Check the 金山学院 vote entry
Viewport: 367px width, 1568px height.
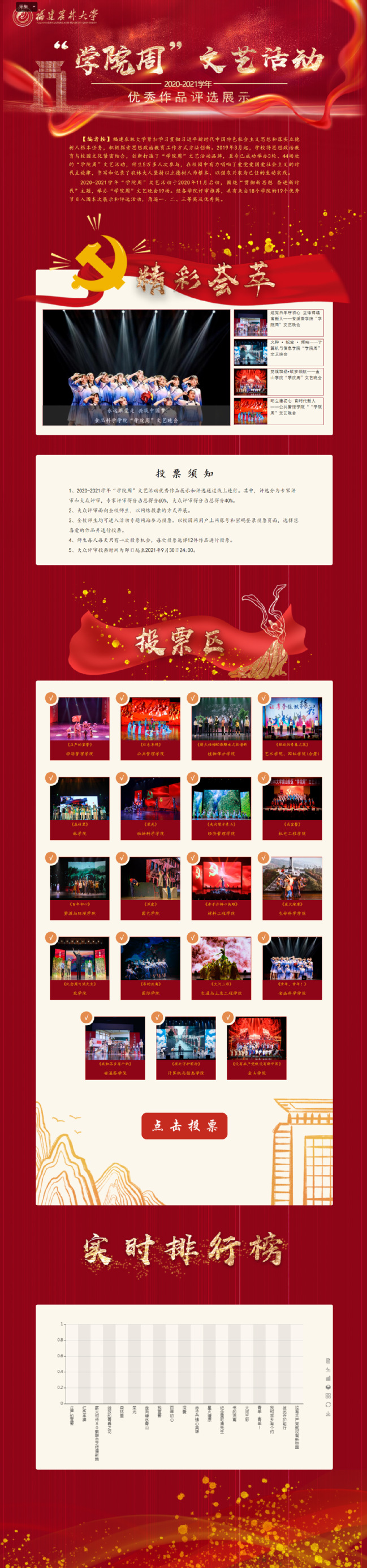228,1017
